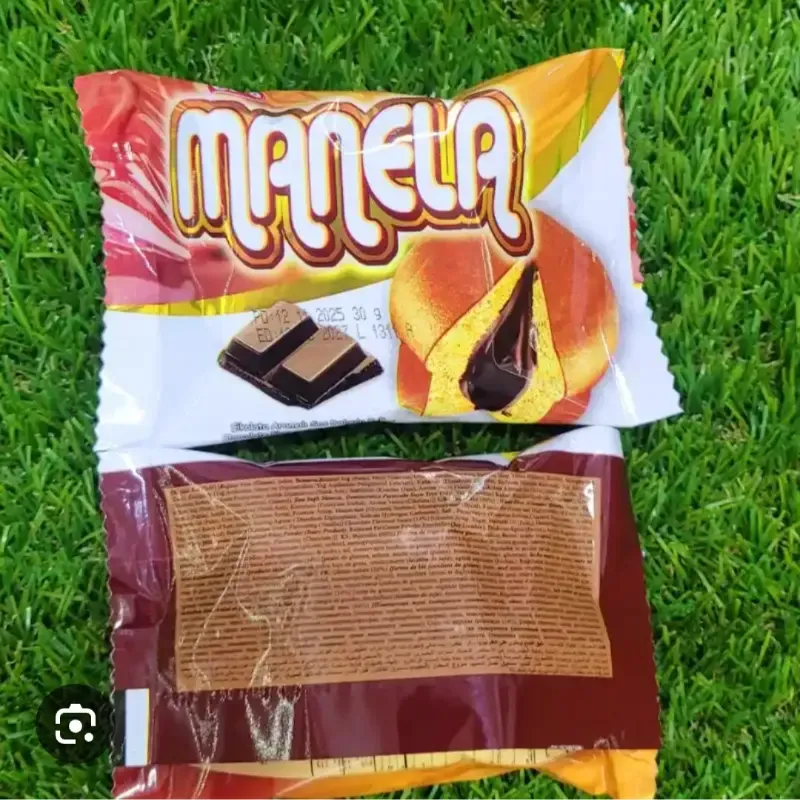Open the visual search lens icon
Screen dimensions: 800x800
tap(75, 725)
